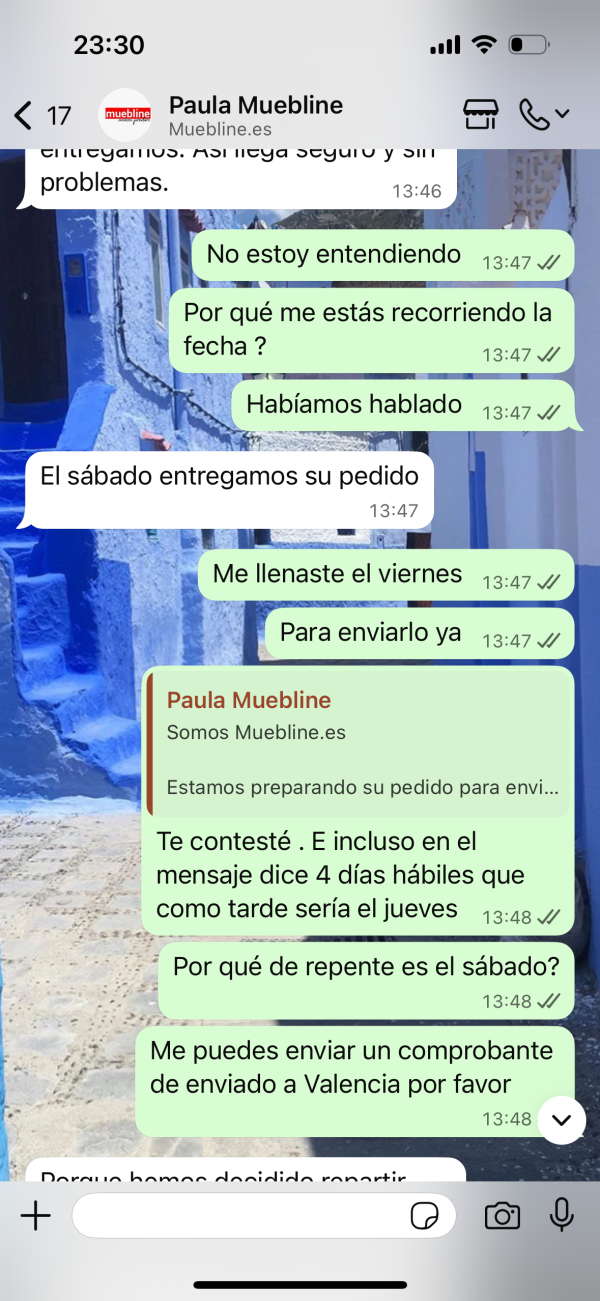Screen dimensions: 600x1301
Task: Open the attachment plus menu
Action: 36,1216
